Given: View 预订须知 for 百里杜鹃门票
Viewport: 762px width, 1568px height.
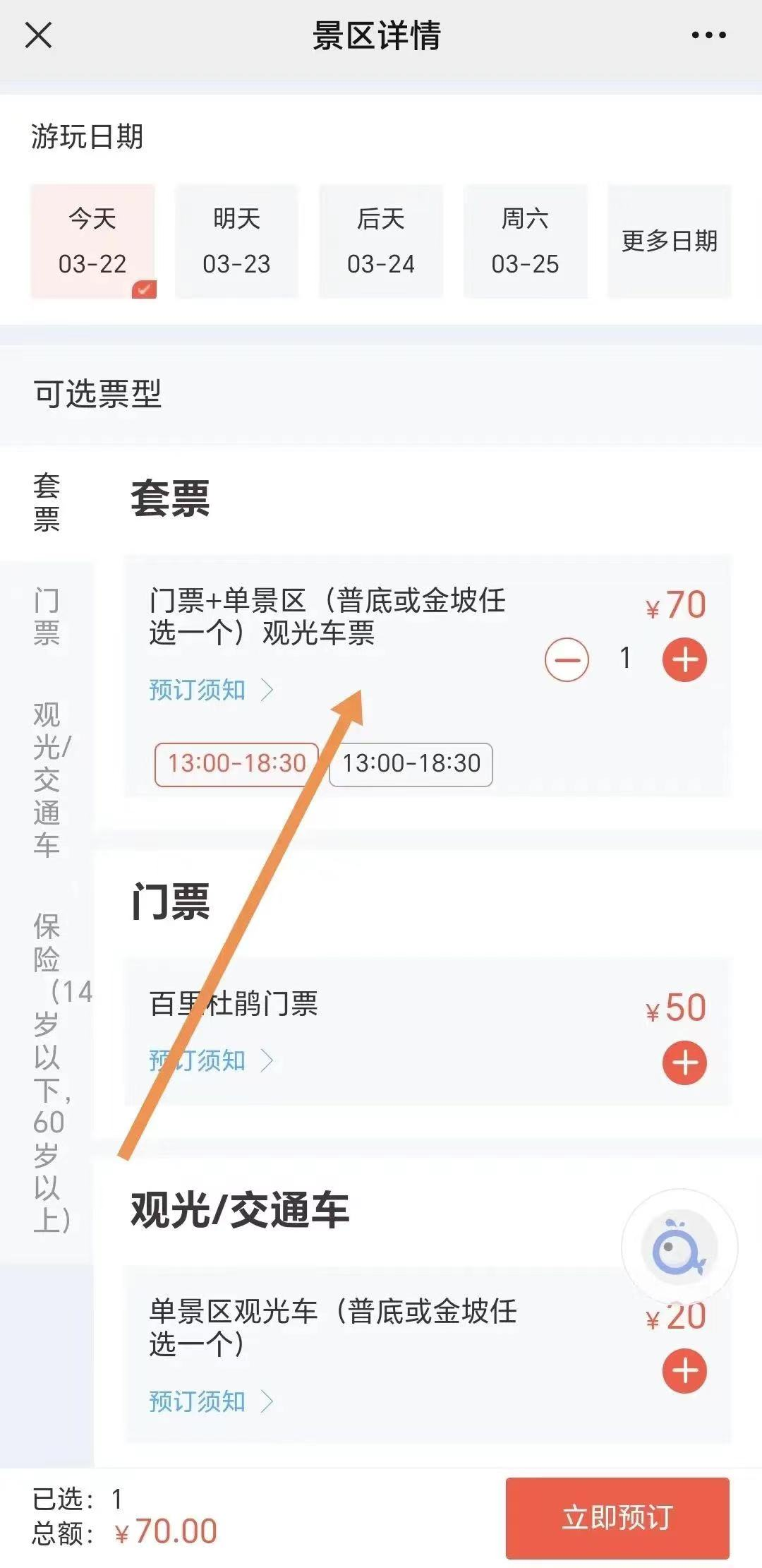Looking at the screenshot, I should [210, 1060].
